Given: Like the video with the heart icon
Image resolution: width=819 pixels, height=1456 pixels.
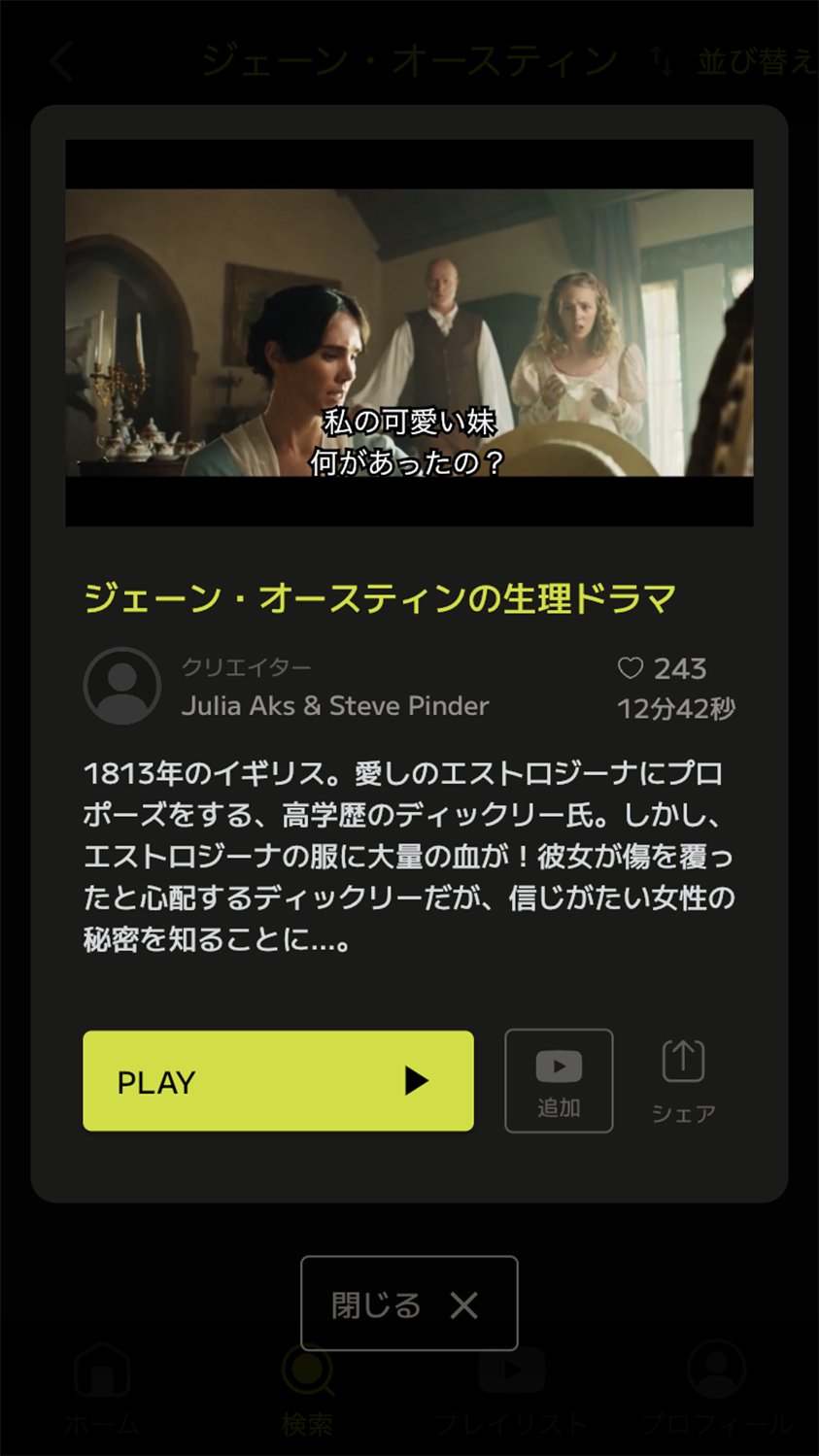Looking at the screenshot, I should point(631,668).
